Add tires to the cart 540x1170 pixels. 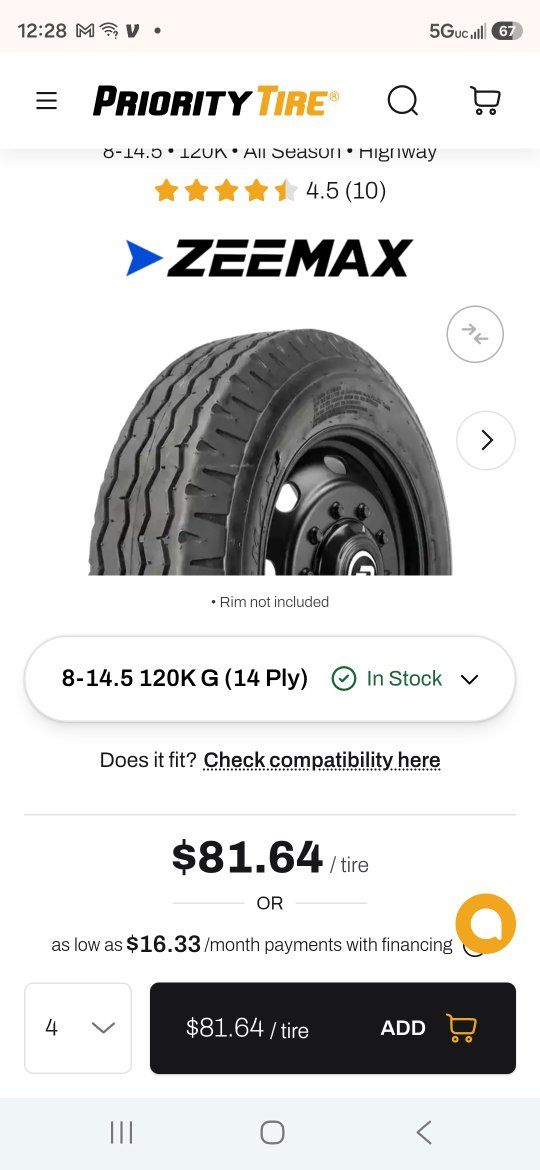(333, 1027)
